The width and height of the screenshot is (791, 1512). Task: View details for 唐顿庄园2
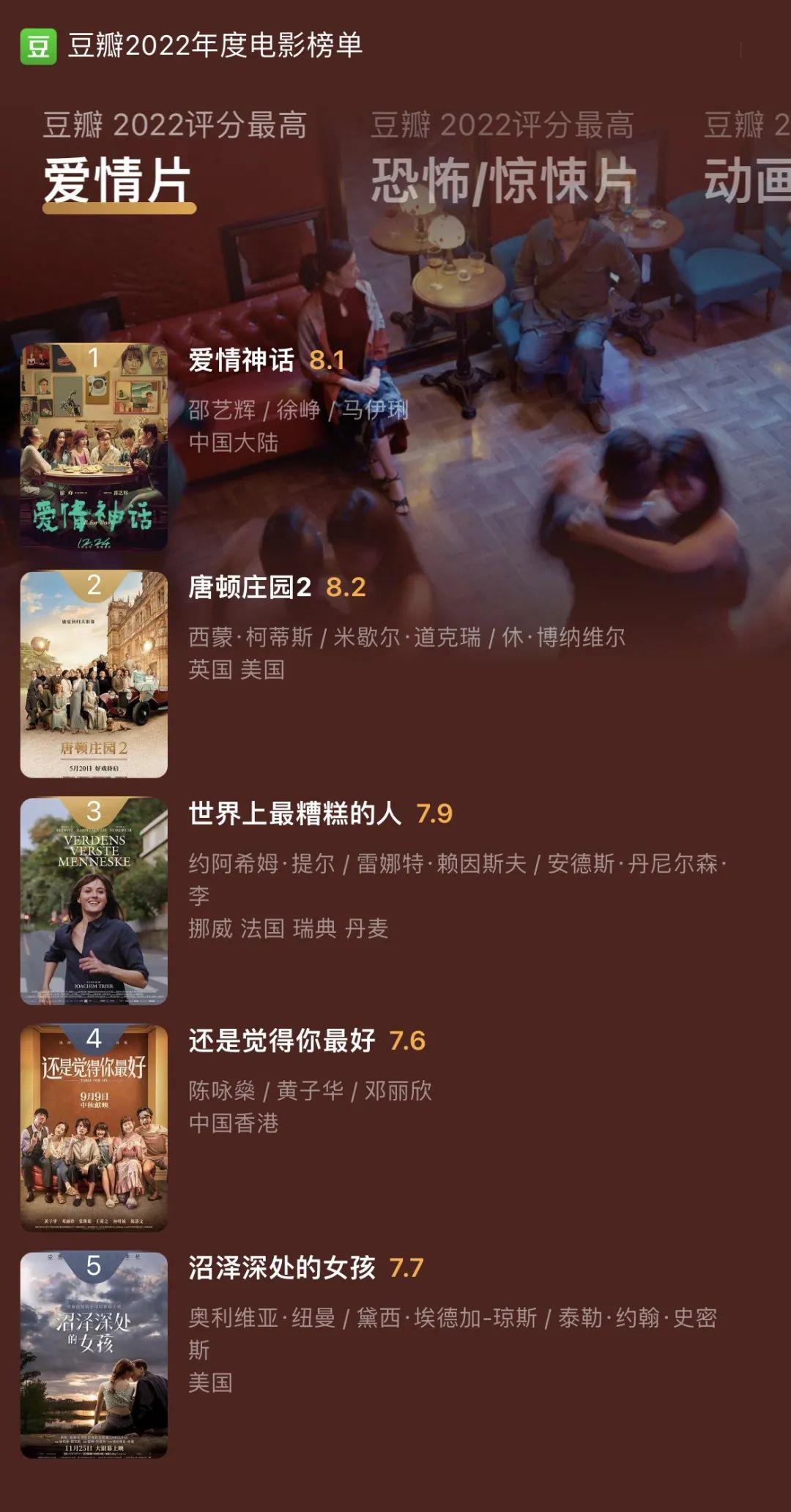click(250, 587)
